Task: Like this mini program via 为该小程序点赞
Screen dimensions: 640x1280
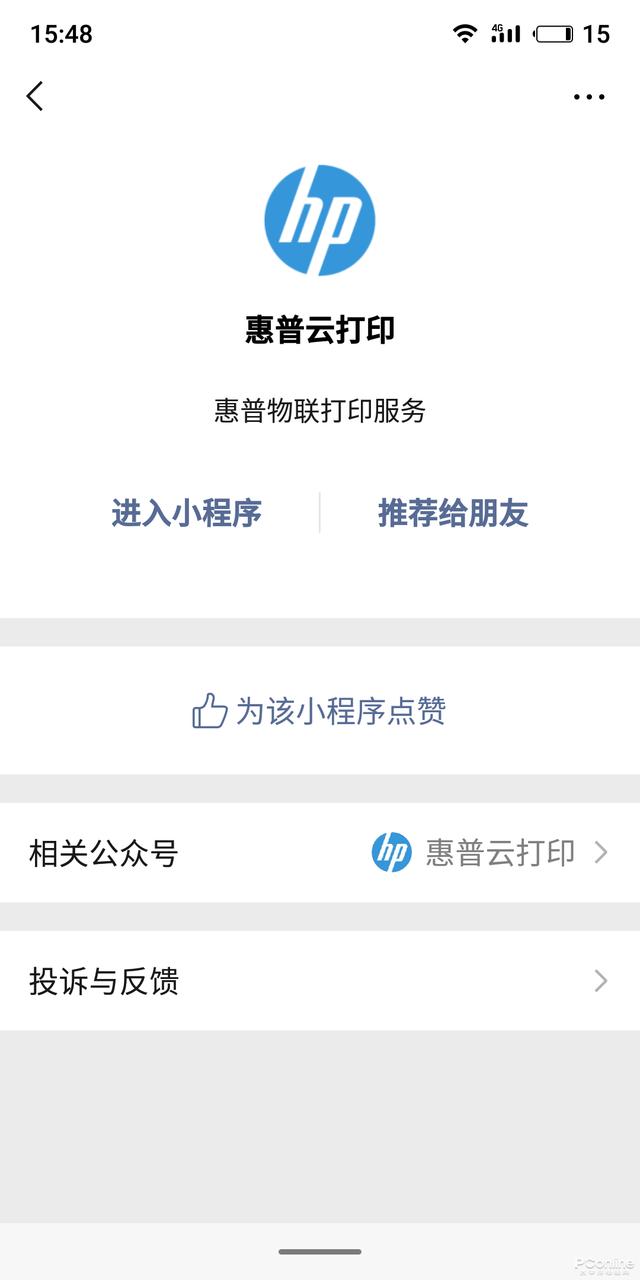Action: tap(320, 711)
